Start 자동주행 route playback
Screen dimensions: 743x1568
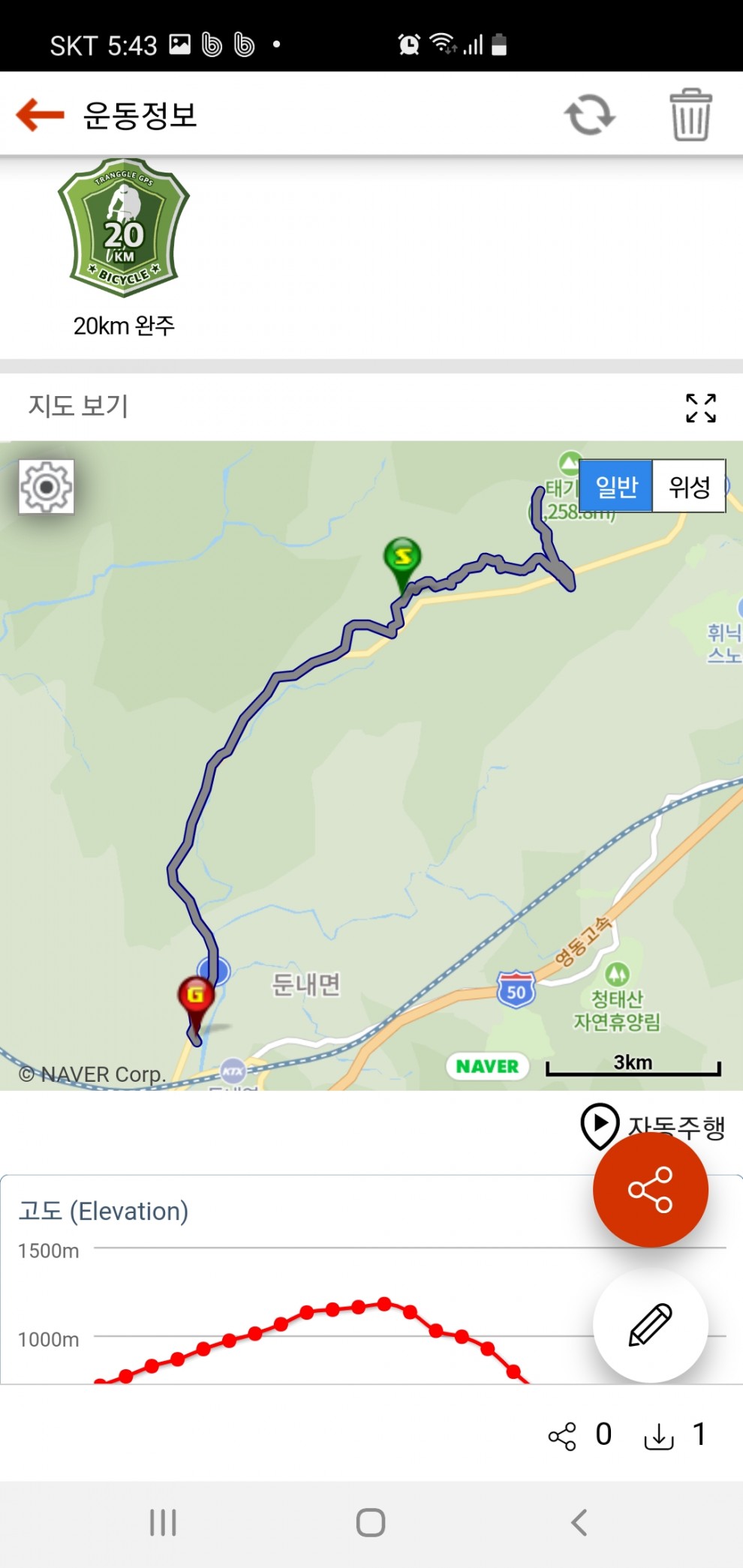(600, 1124)
